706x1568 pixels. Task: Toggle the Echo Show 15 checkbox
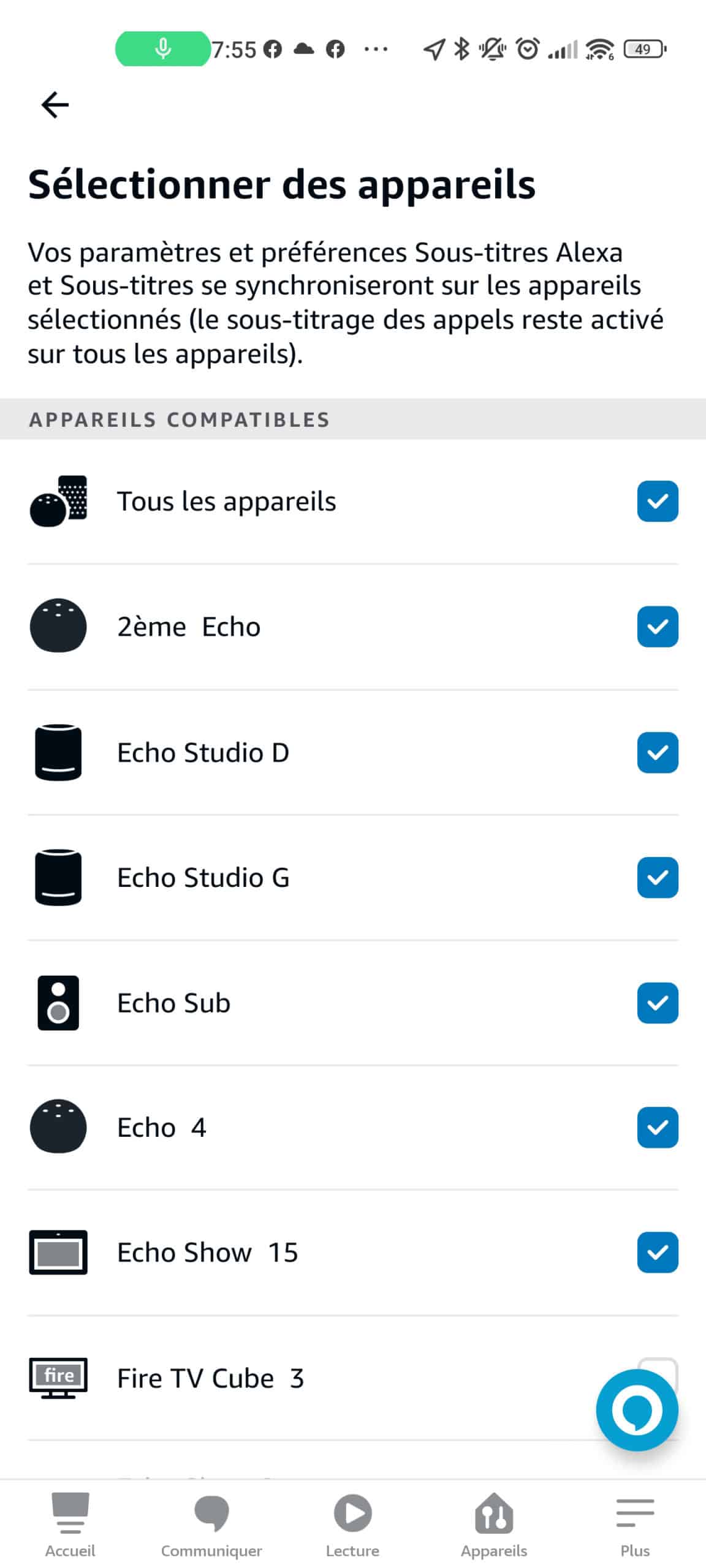click(657, 1252)
